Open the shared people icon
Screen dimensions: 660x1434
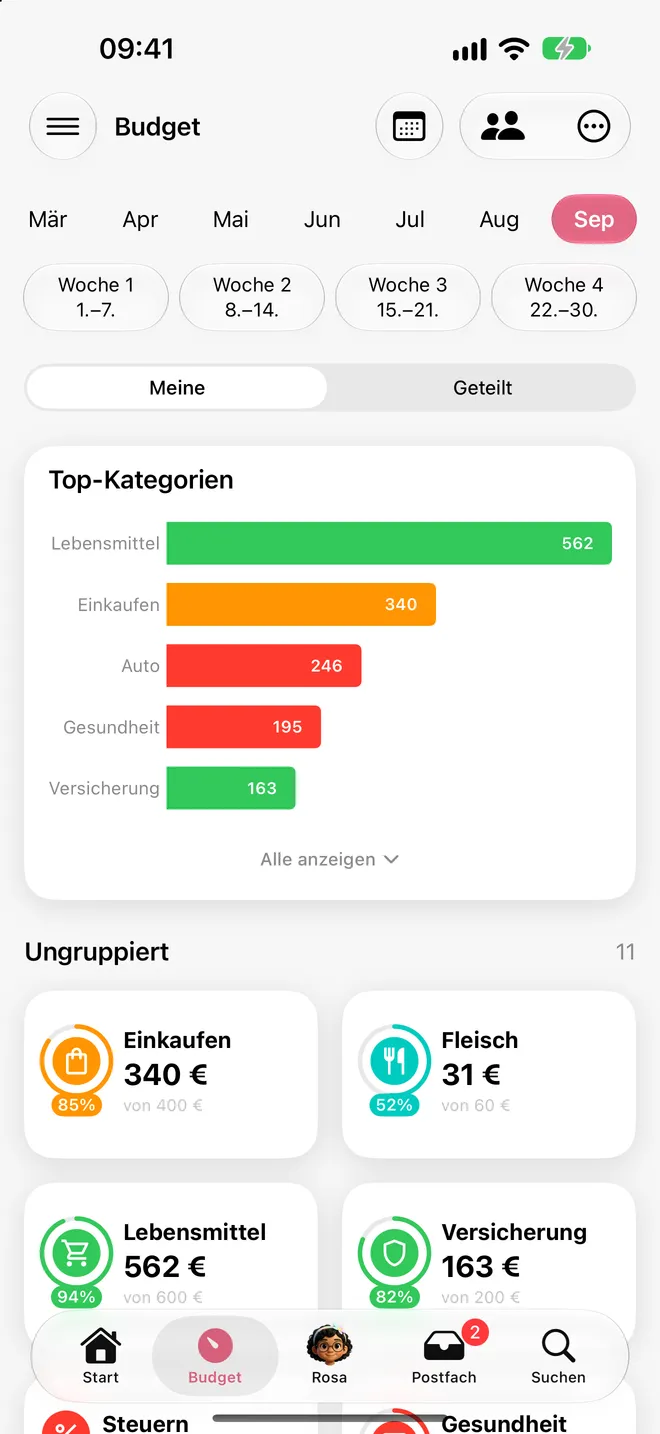(503, 127)
